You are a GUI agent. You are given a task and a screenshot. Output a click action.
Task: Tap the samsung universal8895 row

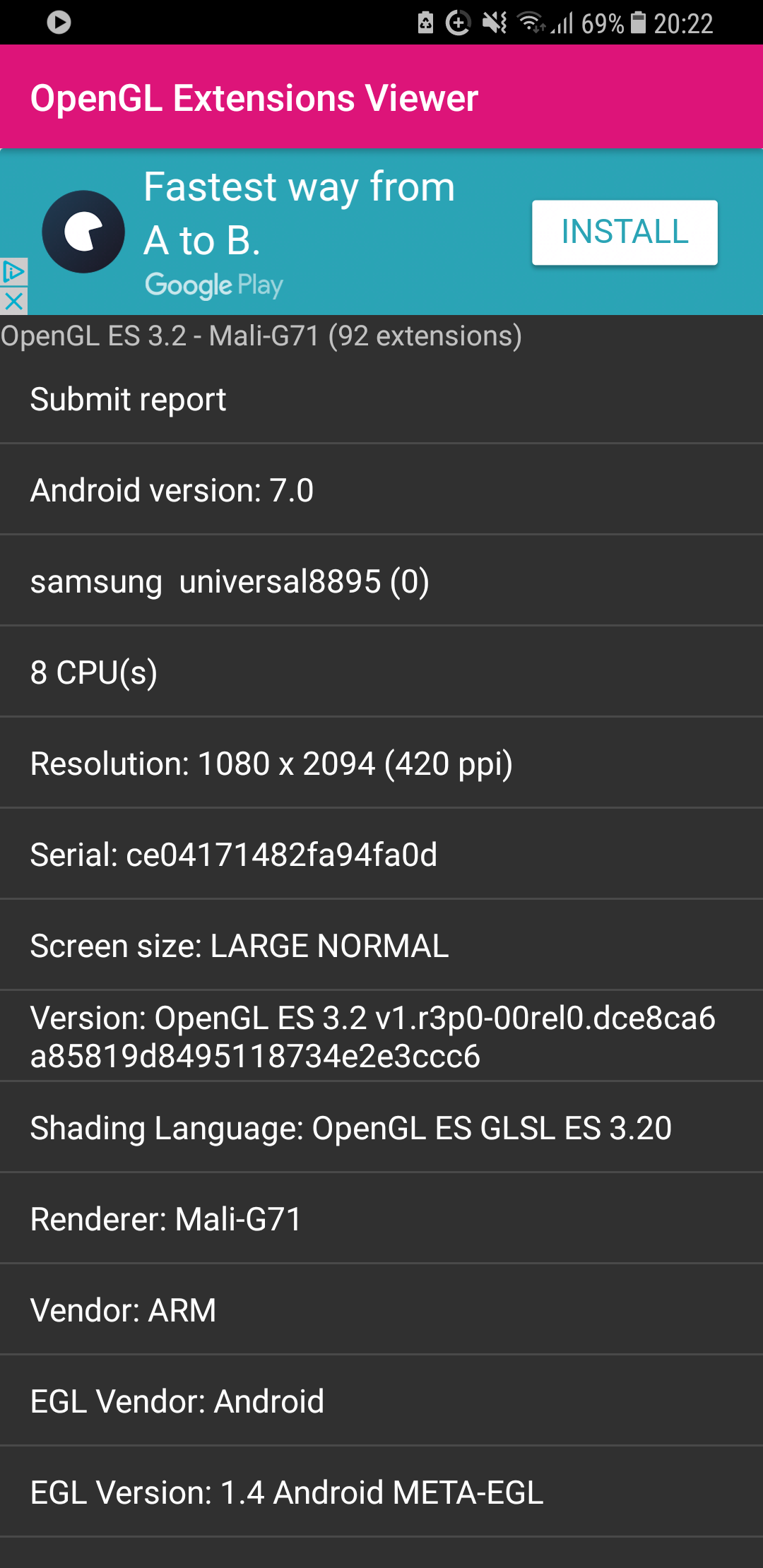click(381, 581)
